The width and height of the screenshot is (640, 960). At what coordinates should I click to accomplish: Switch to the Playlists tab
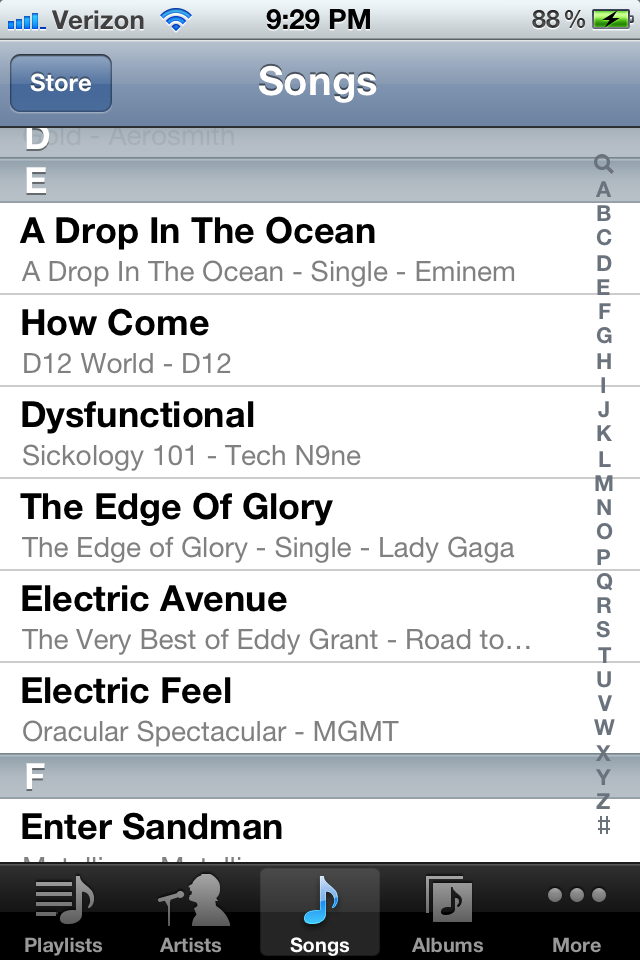coord(64,912)
